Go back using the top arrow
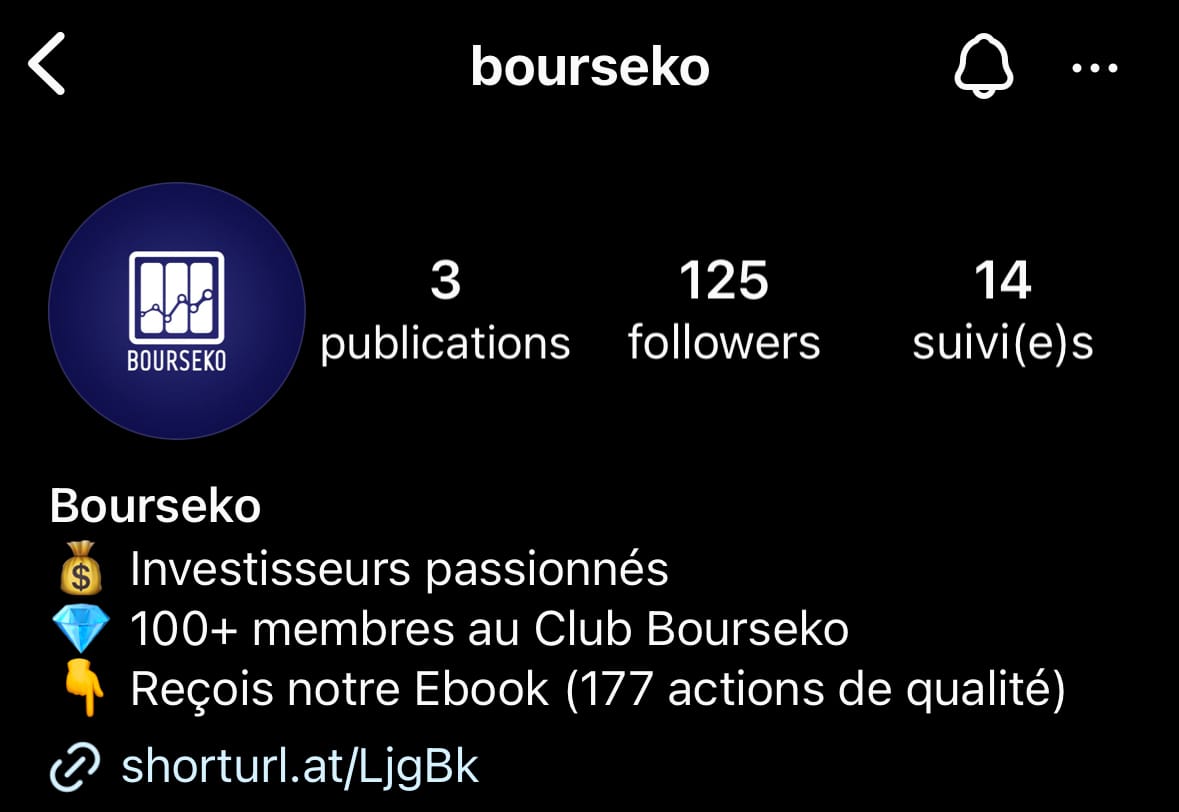 pos(47,64)
